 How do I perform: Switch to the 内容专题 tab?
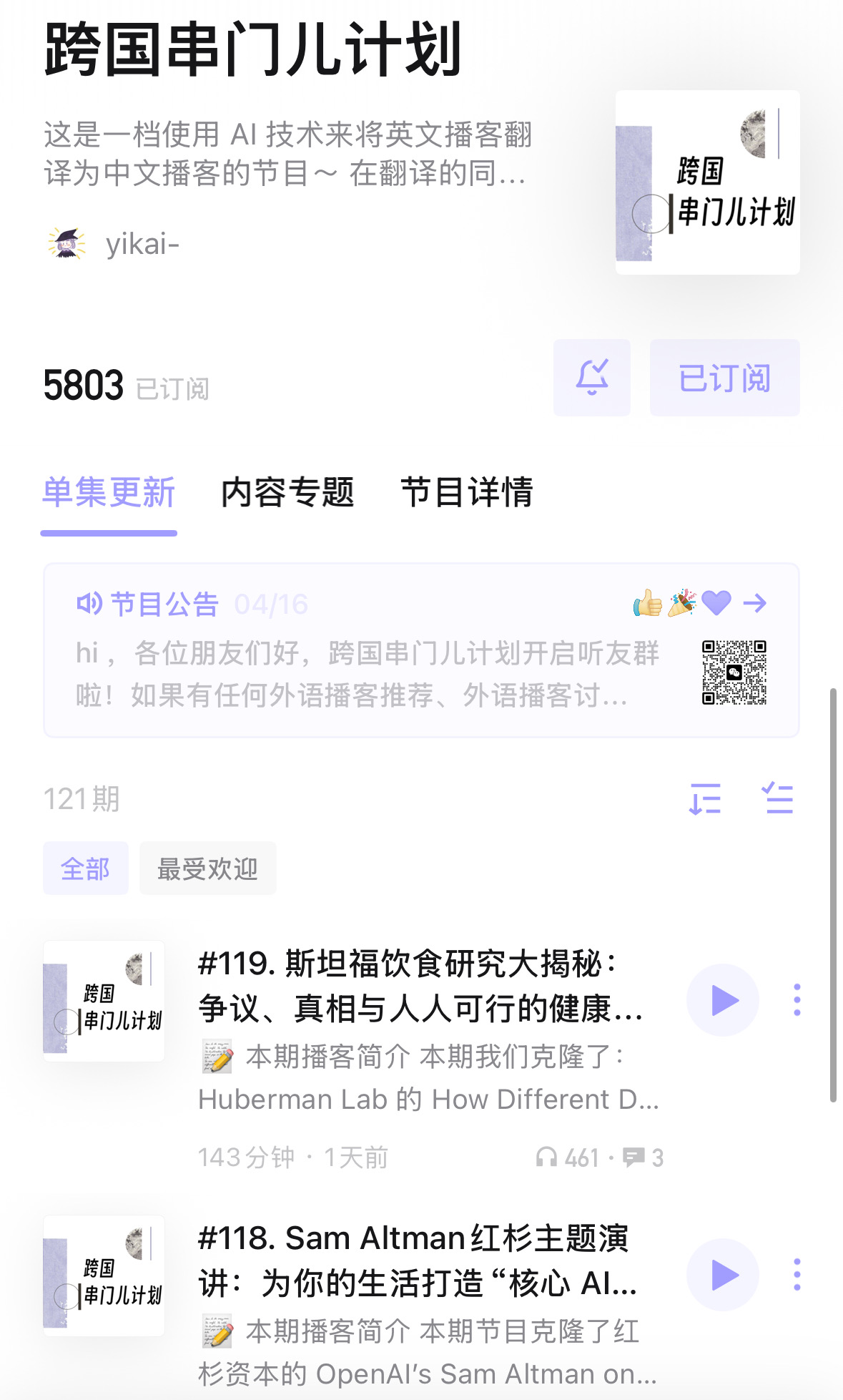pos(287,493)
